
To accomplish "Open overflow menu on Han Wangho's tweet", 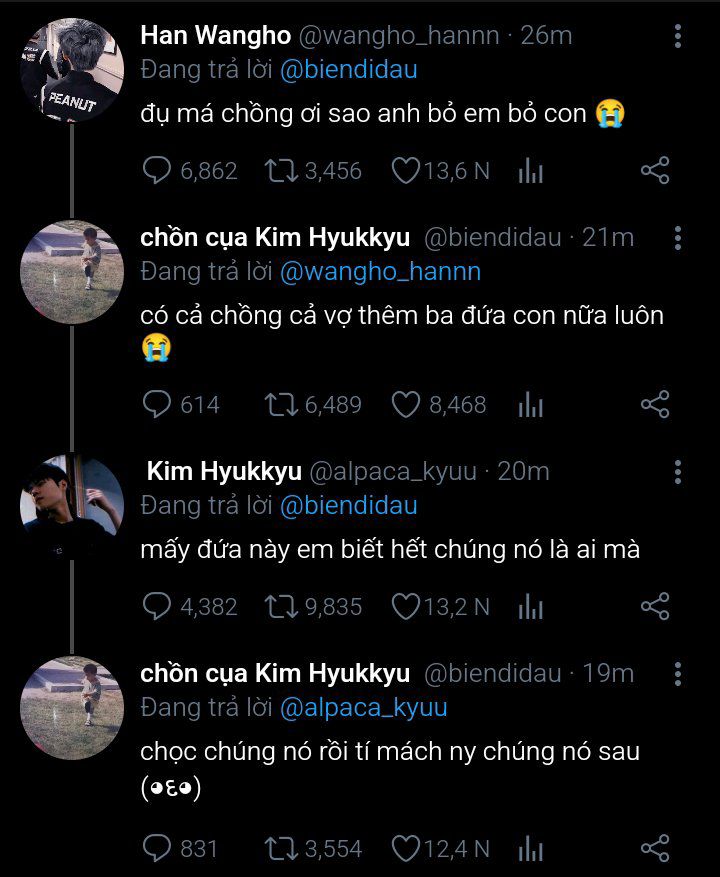I will (x=678, y=37).
